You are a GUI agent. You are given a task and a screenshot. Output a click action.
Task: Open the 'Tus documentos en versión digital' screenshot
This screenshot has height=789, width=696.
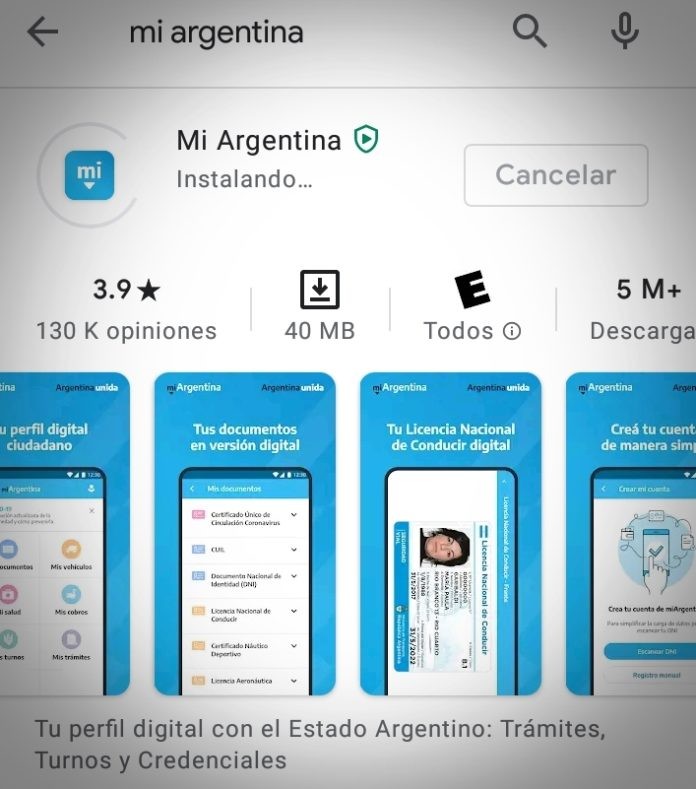click(245, 534)
